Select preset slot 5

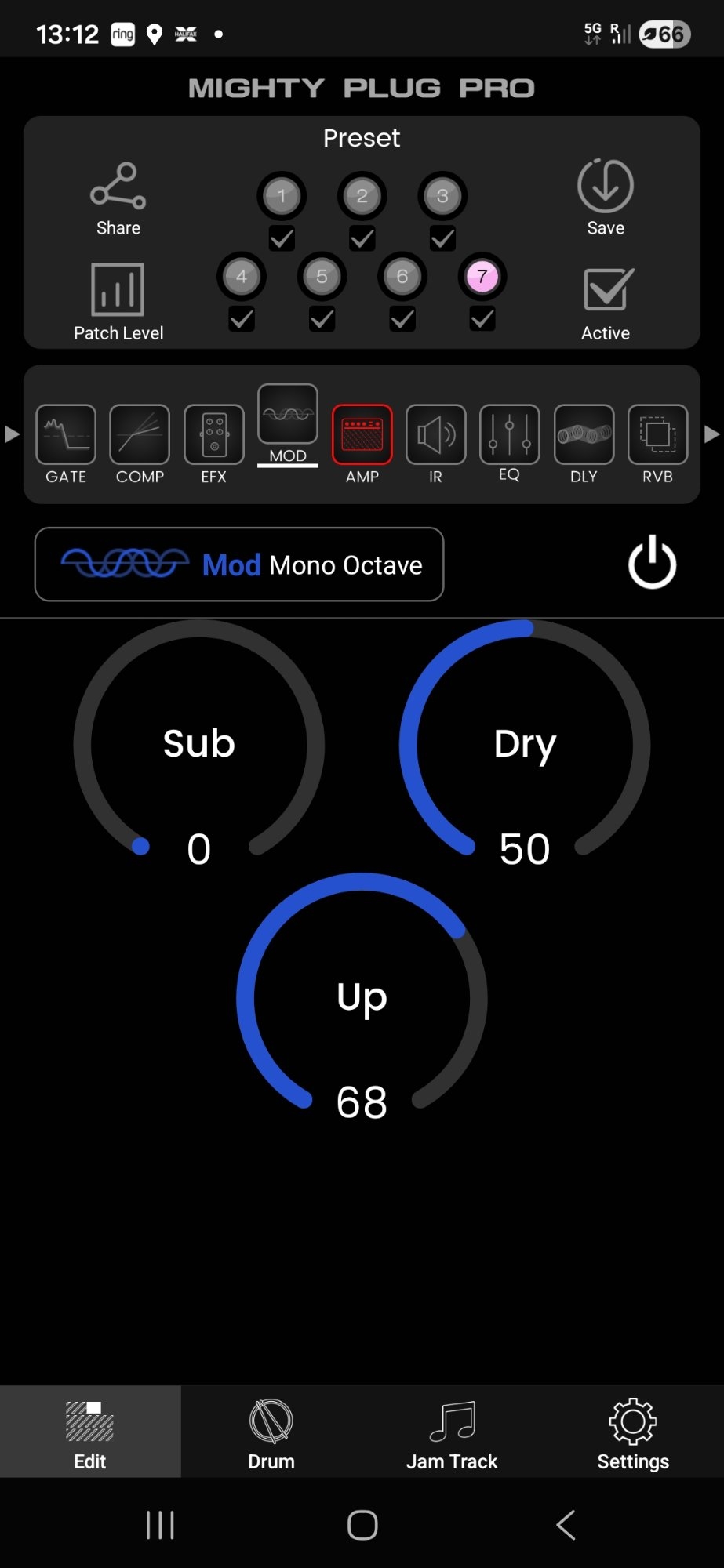click(322, 276)
